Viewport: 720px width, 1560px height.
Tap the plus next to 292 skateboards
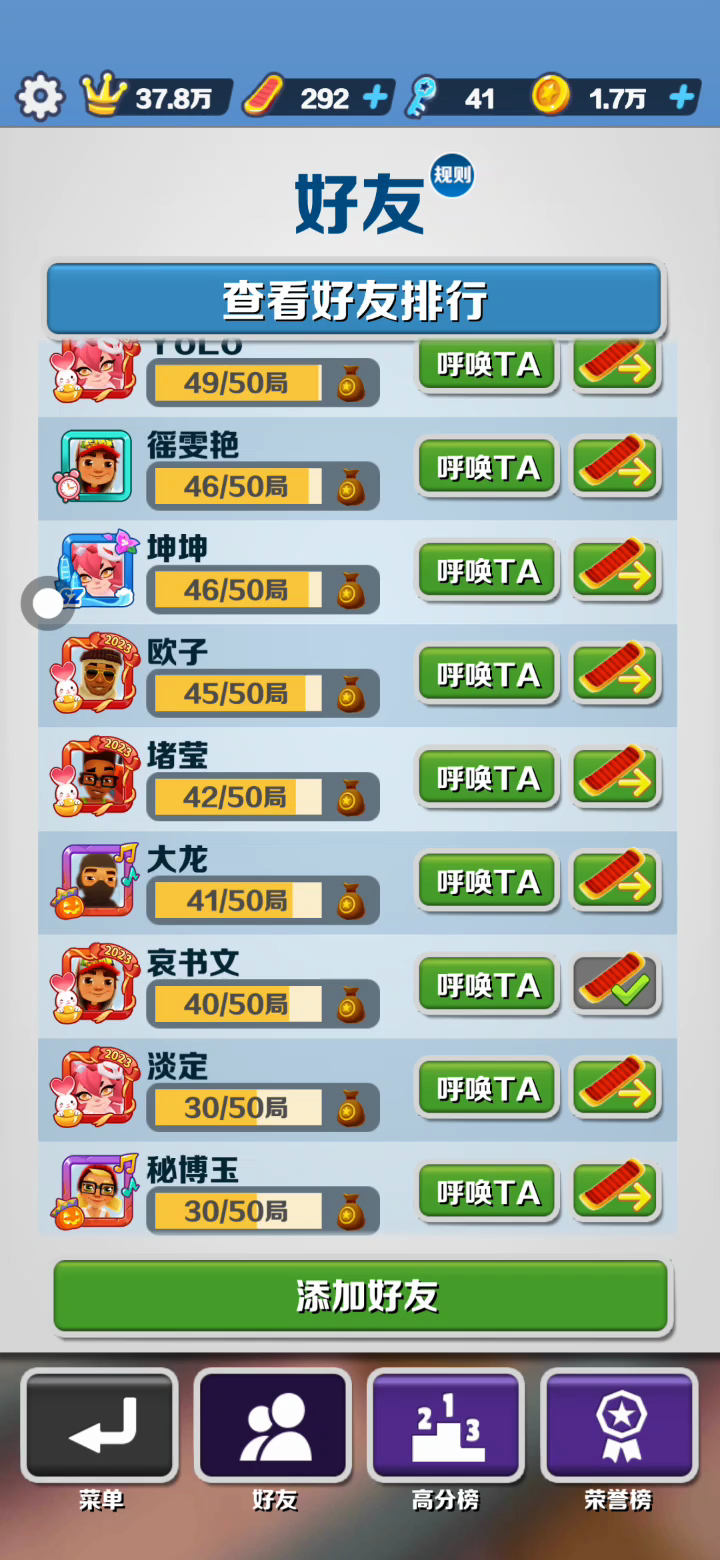375,98
